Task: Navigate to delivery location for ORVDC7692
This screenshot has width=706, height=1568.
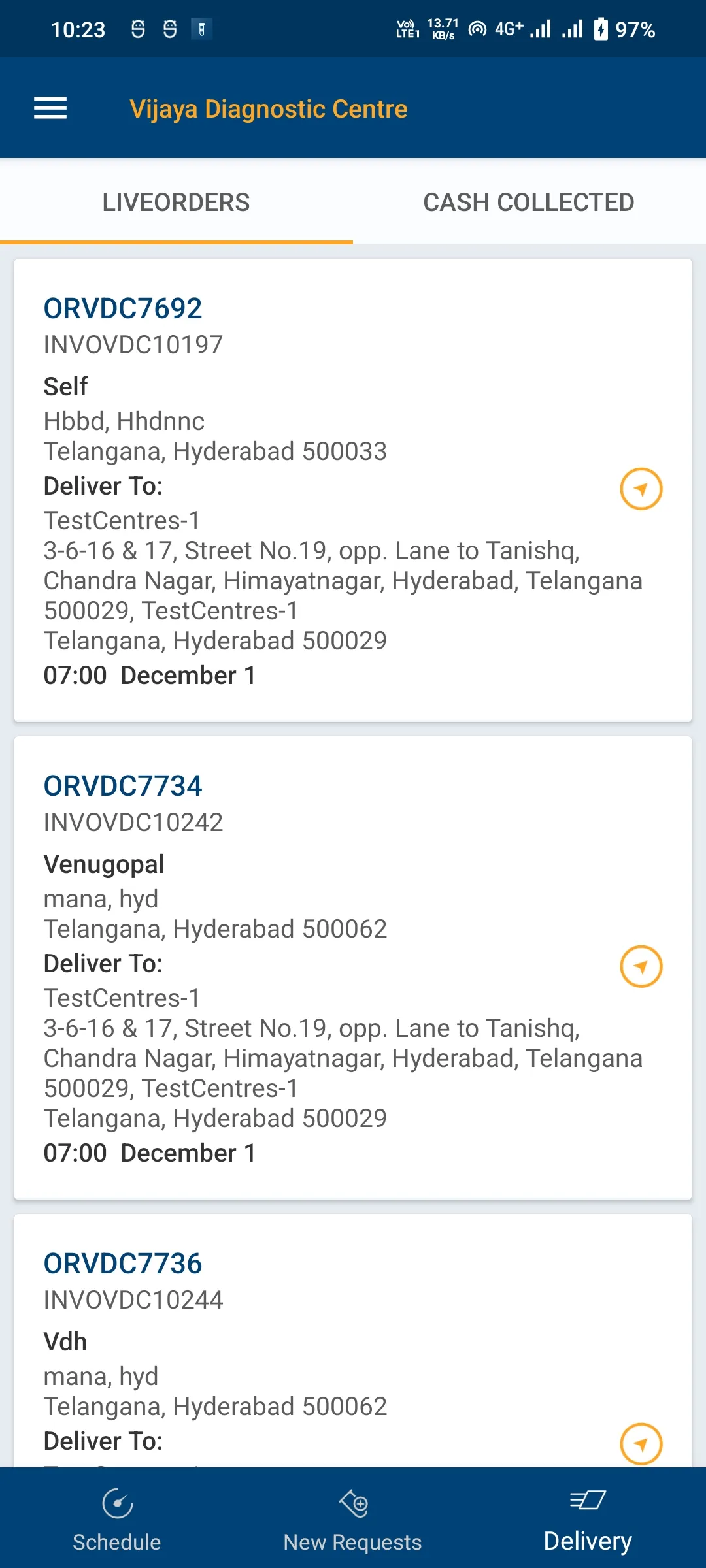Action: 641,489
